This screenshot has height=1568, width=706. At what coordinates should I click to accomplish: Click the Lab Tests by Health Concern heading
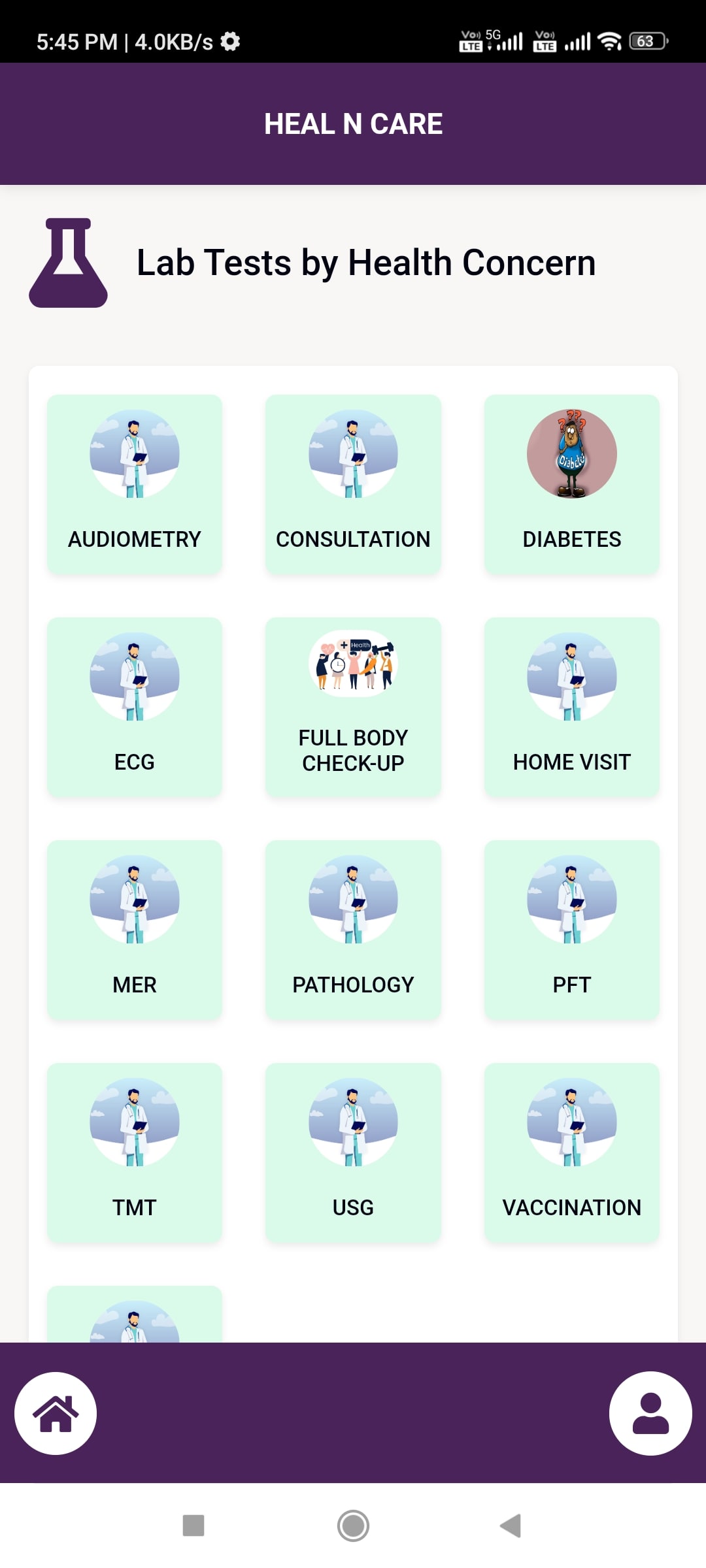(x=365, y=262)
